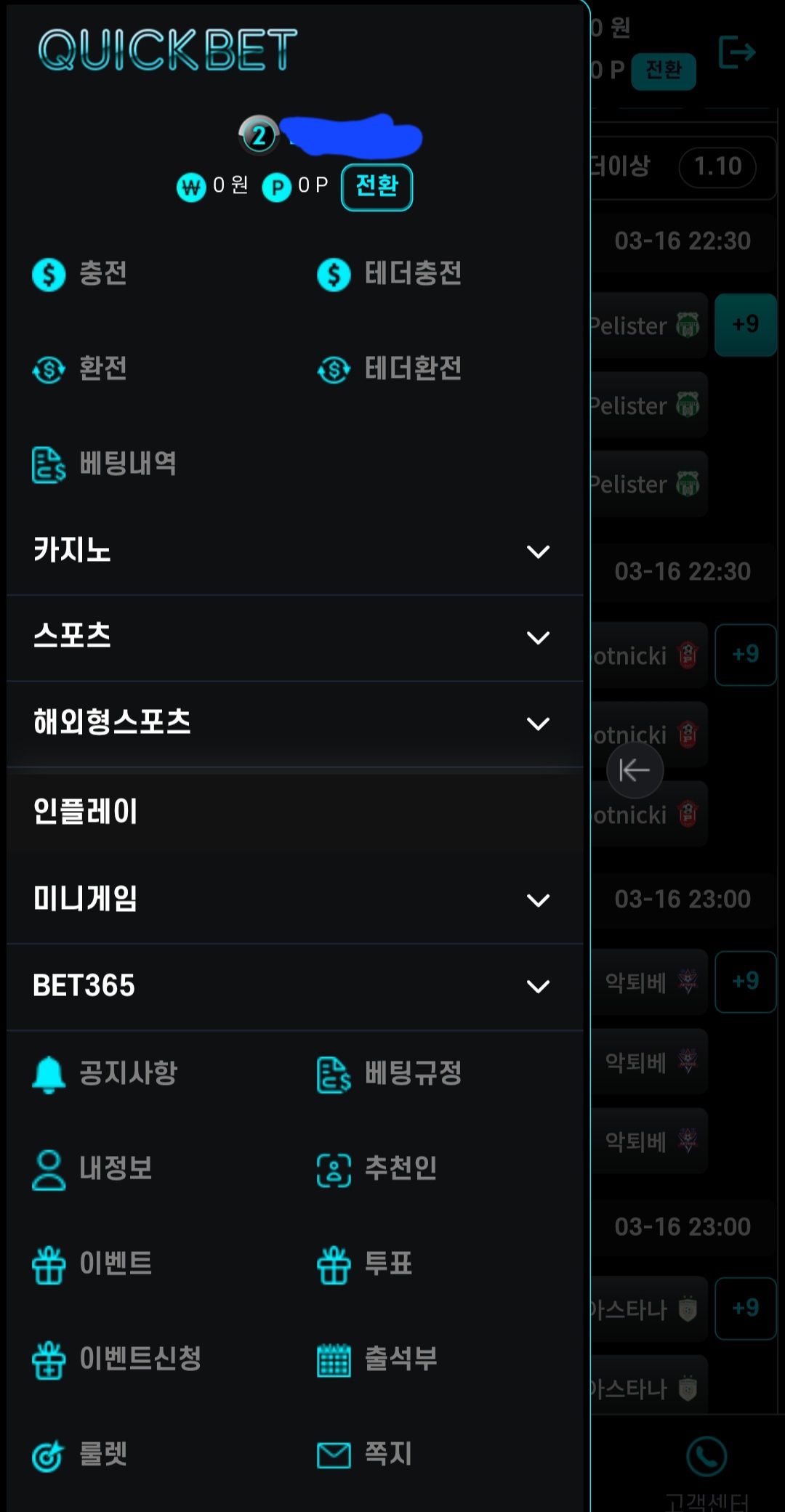Viewport: 785px width, 1512px height.
Task: Open the 출석부 attendance calendar icon
Action: [x=333, y=1361]
